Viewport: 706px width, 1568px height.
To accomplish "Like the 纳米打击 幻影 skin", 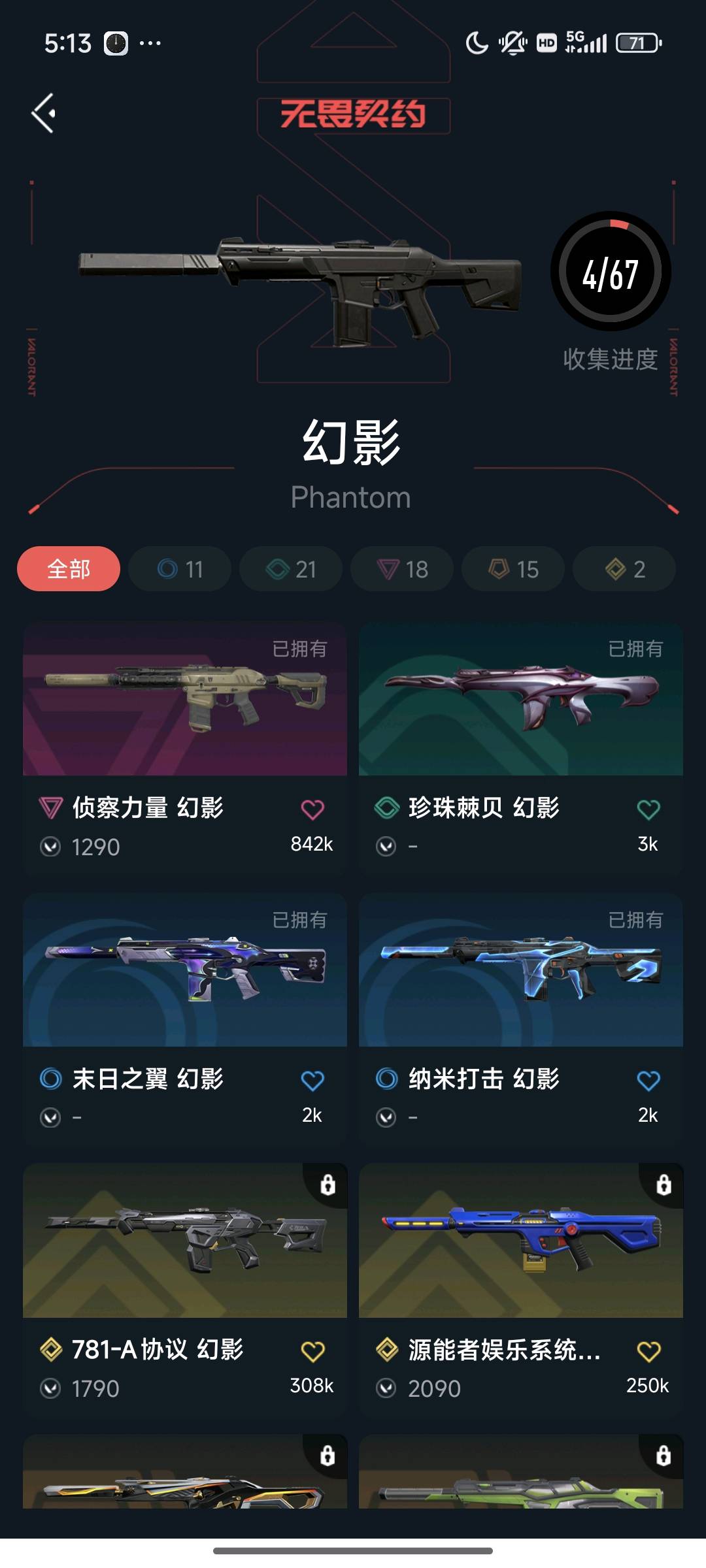I will 648,1081.
